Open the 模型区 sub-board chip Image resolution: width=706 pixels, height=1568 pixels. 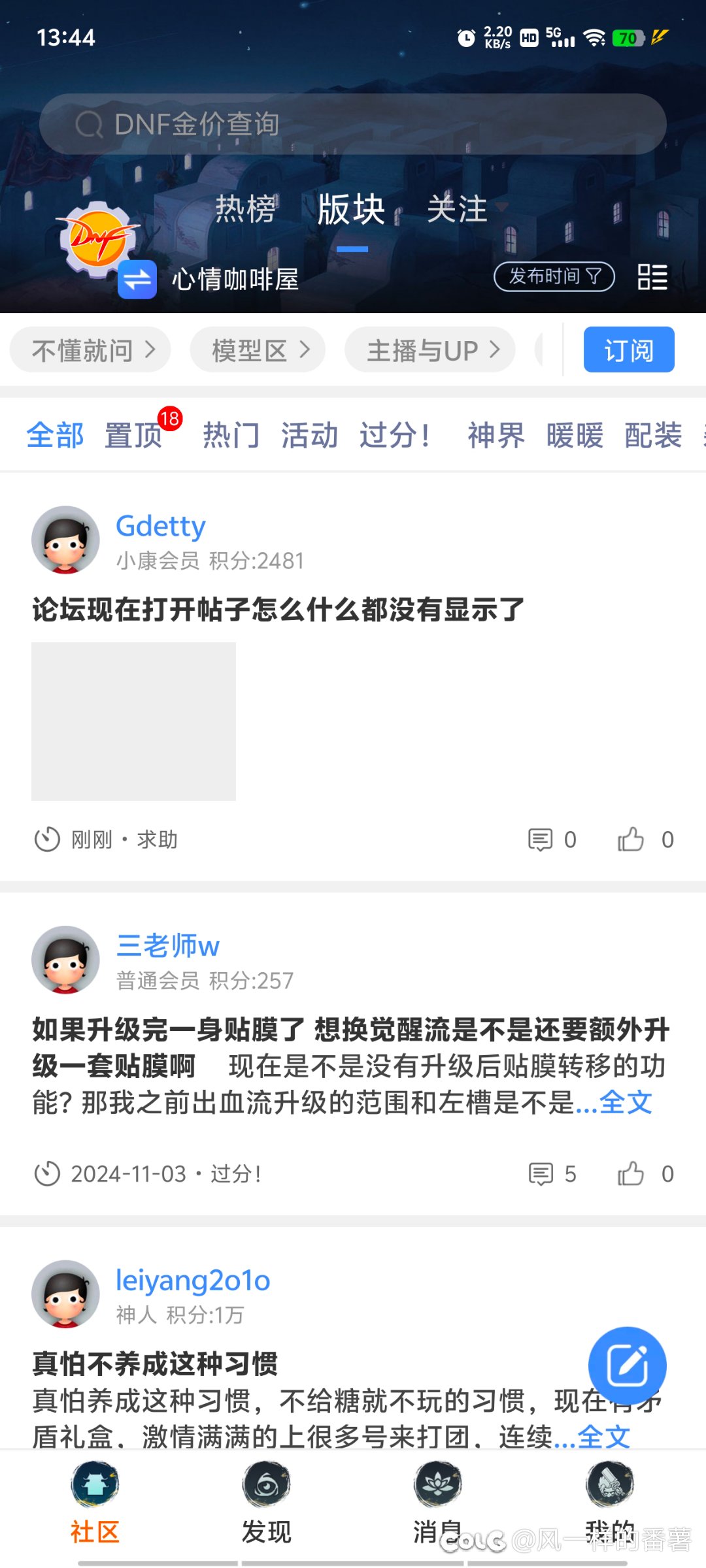click(x=258, y=350)
